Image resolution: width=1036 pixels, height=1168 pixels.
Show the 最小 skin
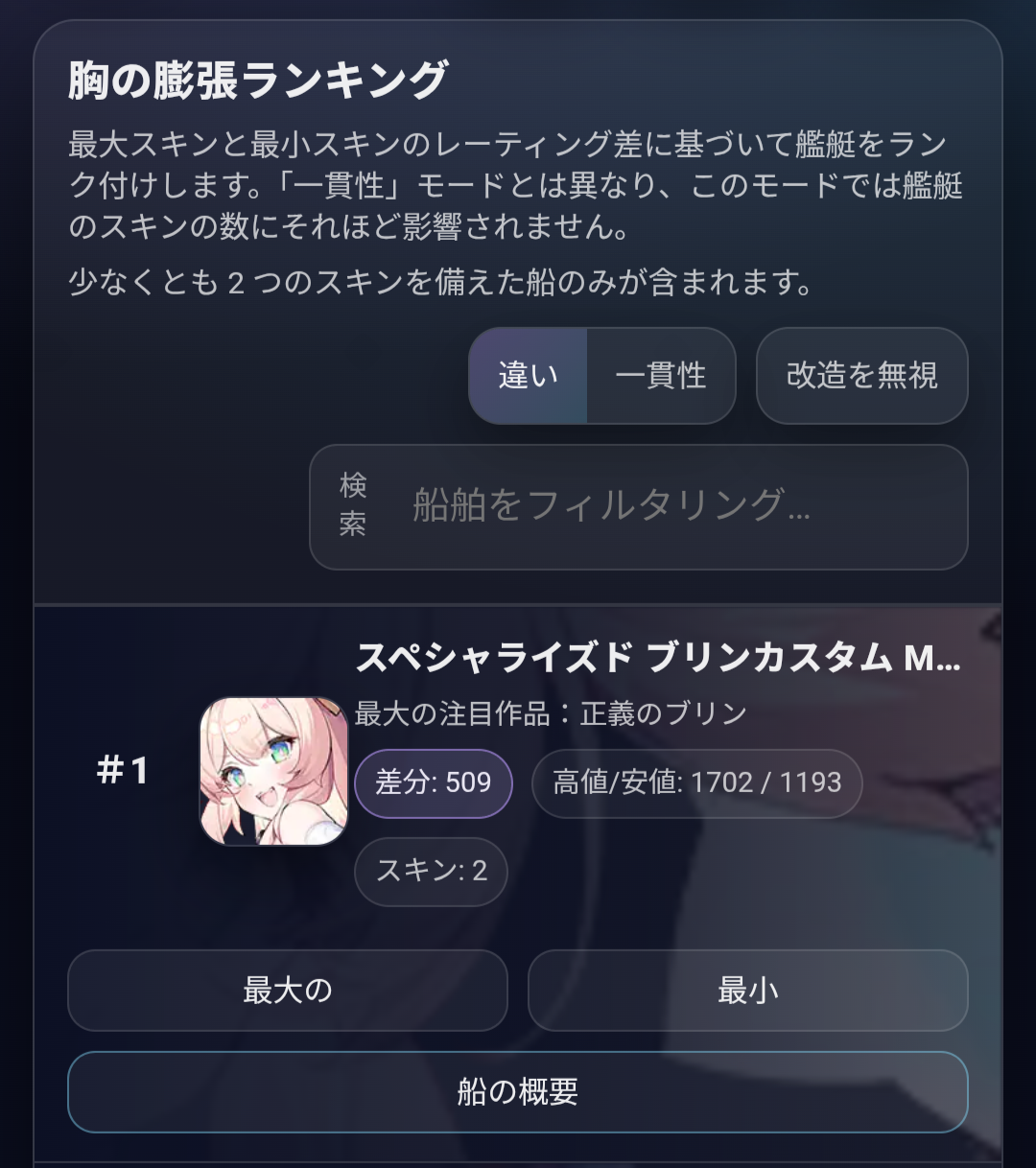[747, 991]
